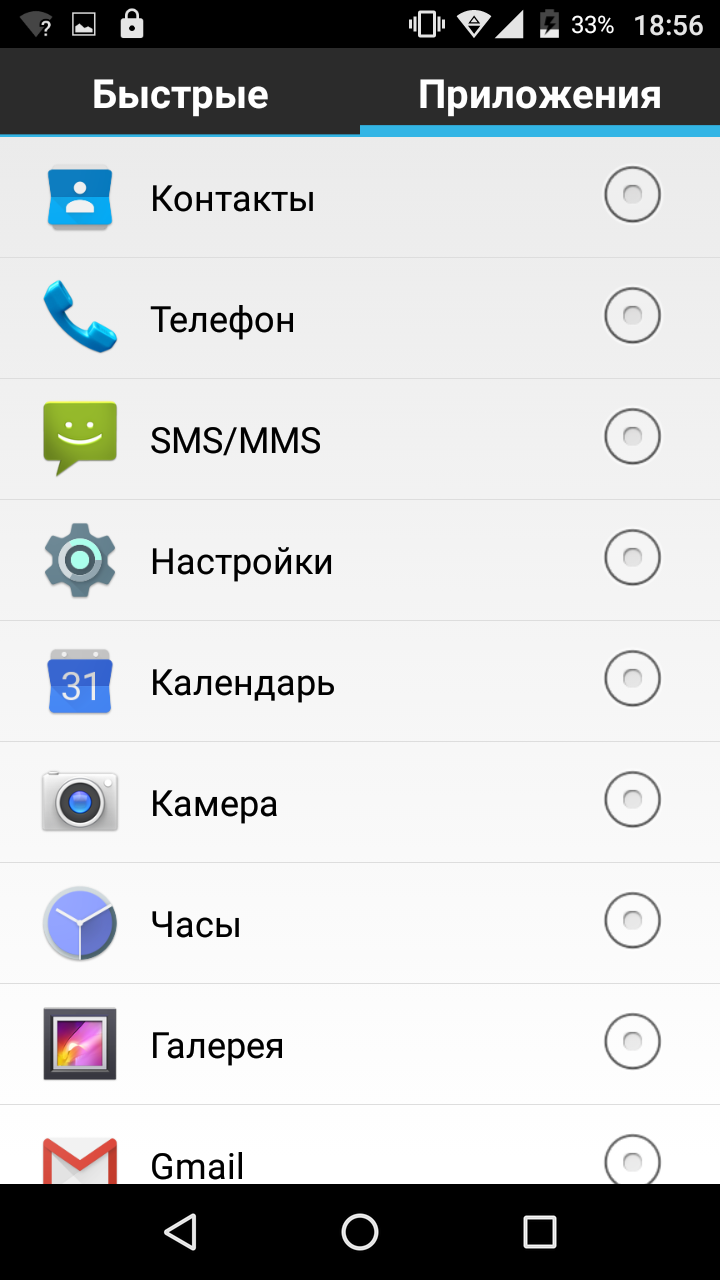Image resolution: width=720 pixels, height=1280 pixels.
Task: Choose Телефон radio button
Action: pos(632,316)
